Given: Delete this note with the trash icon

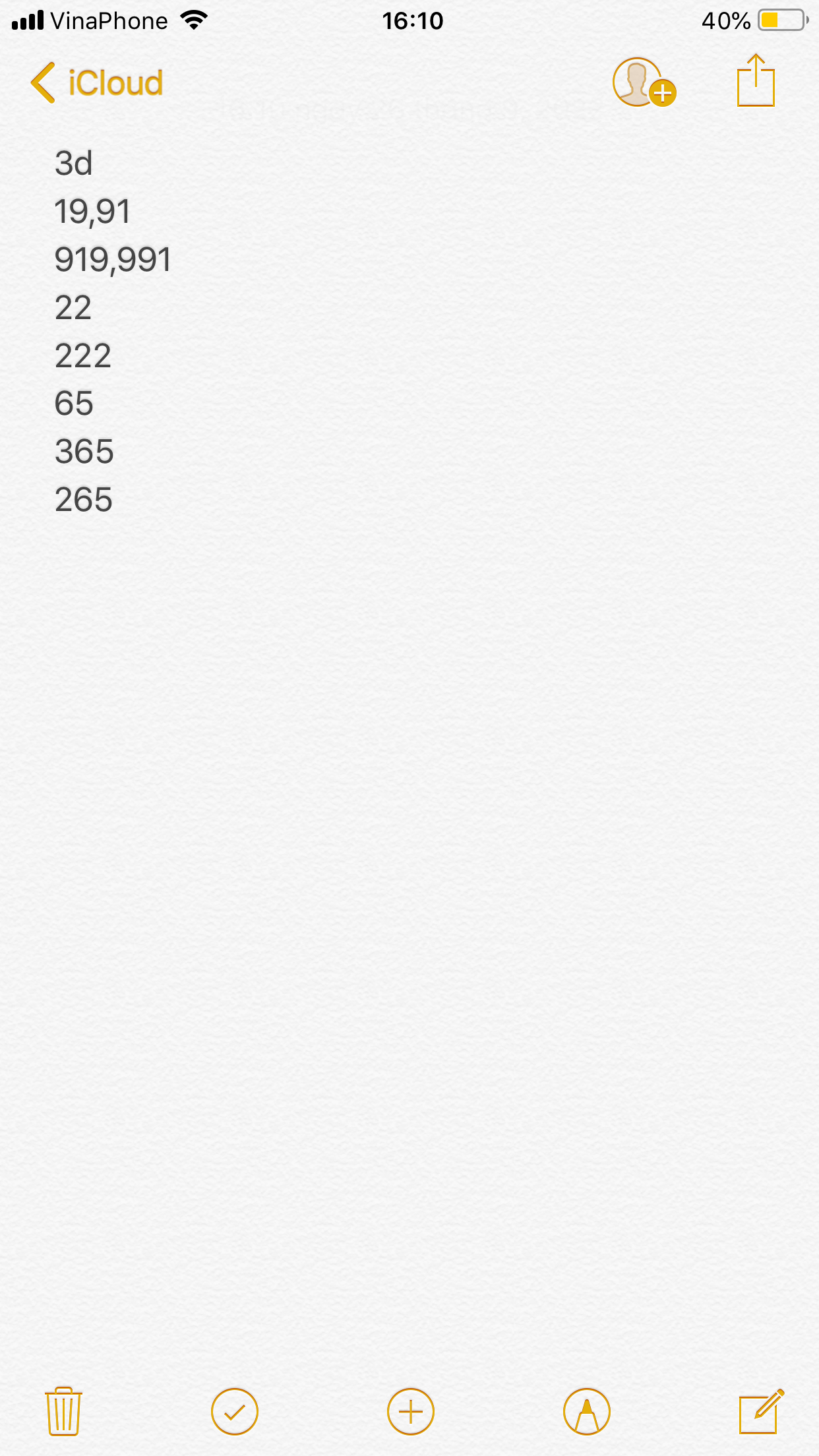Looking at the screenshot, I should point(63,1411).
